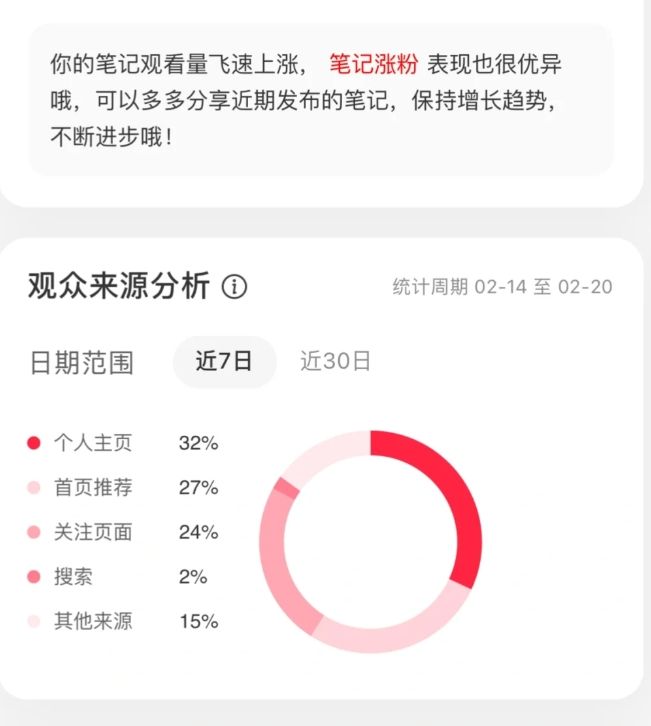Open the info icon beside 观众来源分析
Viewport: 651px width, 726px height.
click(234, 288)
